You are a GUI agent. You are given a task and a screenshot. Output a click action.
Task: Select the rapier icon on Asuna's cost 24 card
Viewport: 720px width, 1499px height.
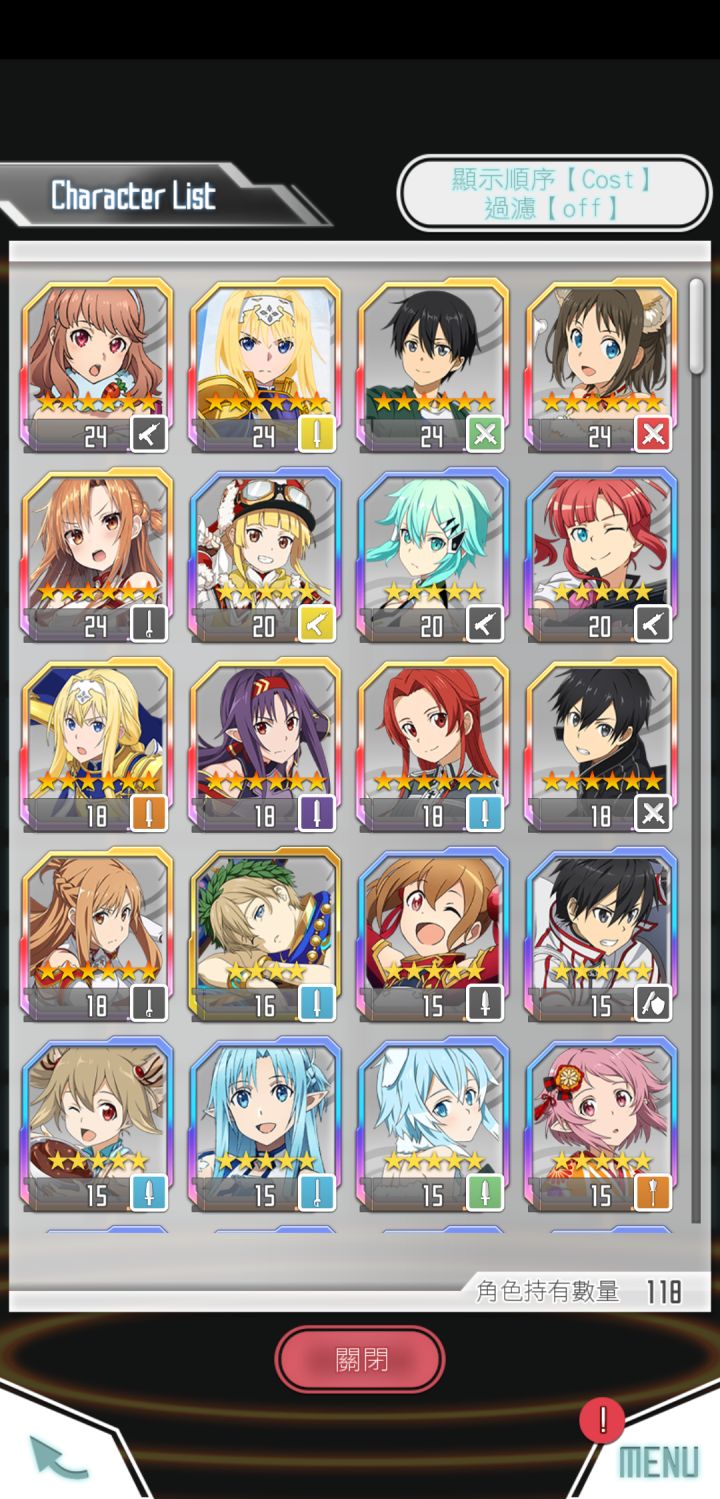[149, 623]
